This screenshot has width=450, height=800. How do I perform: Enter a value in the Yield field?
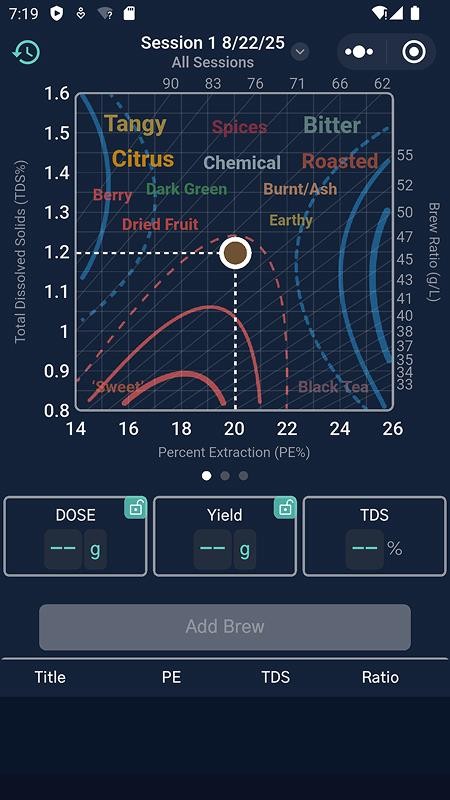pos(212,549)
